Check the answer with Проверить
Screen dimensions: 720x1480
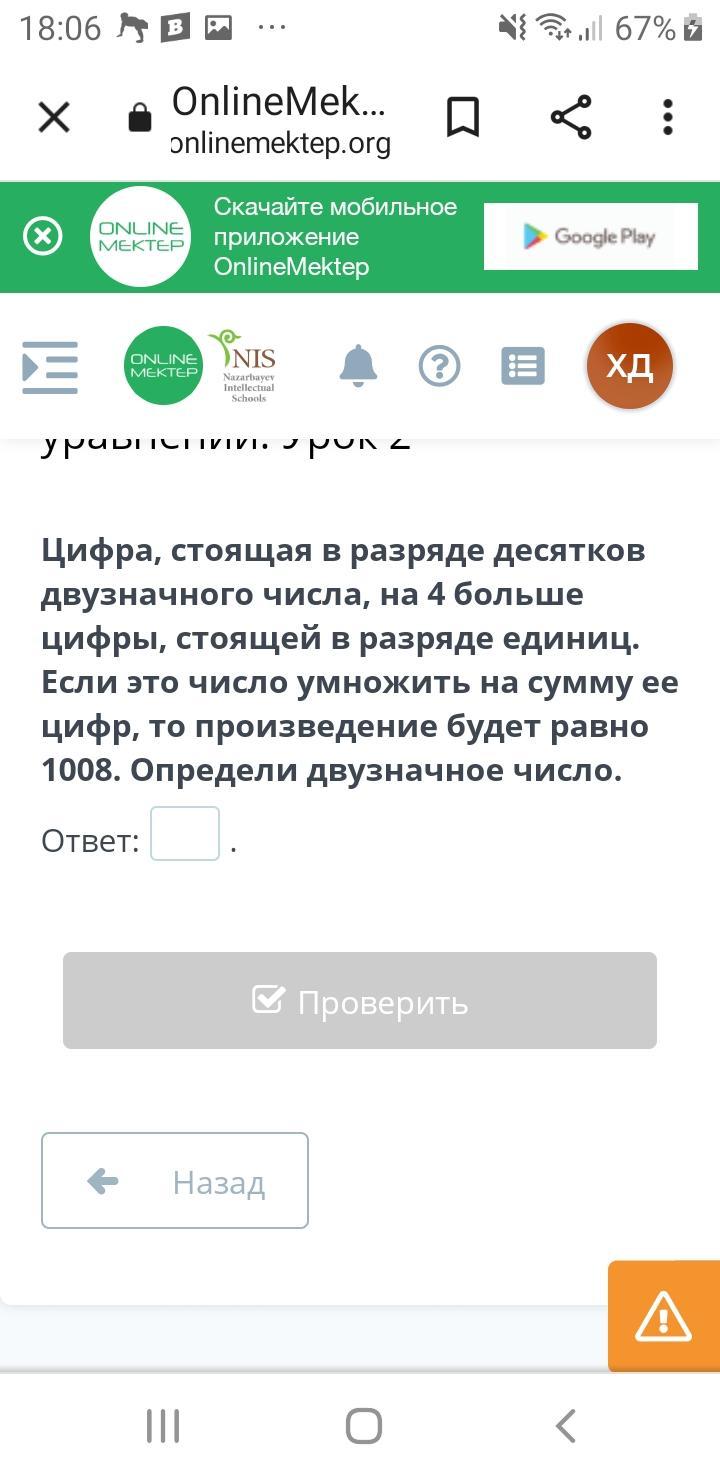[x=360, y=1001]
